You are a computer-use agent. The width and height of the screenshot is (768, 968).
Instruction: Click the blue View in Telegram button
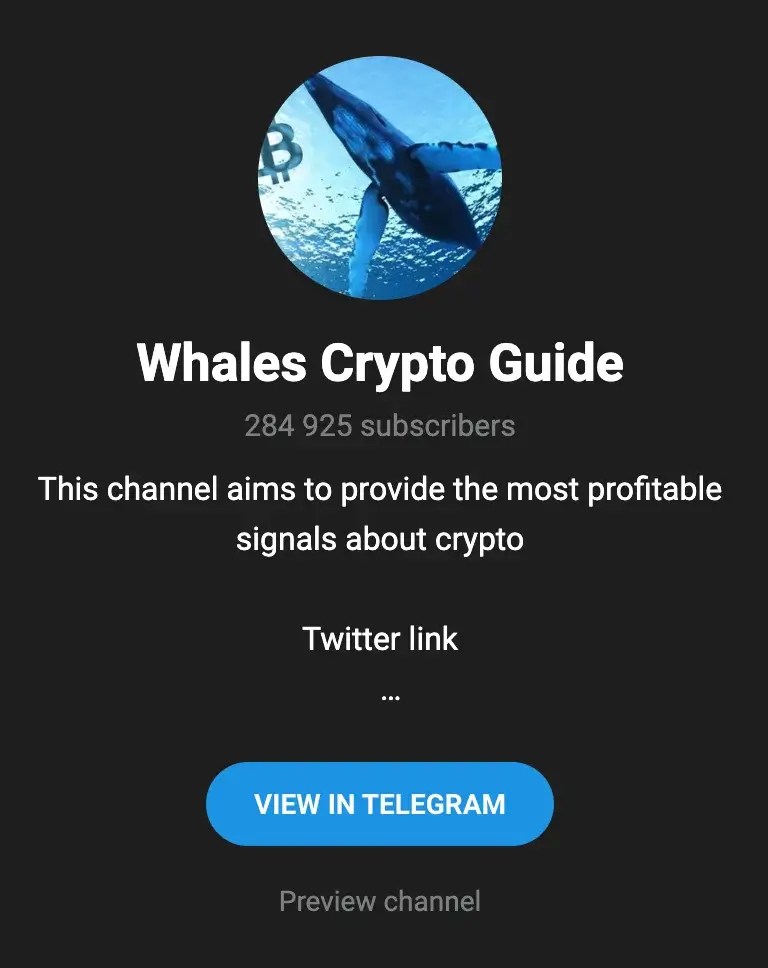tap(380, 803)
